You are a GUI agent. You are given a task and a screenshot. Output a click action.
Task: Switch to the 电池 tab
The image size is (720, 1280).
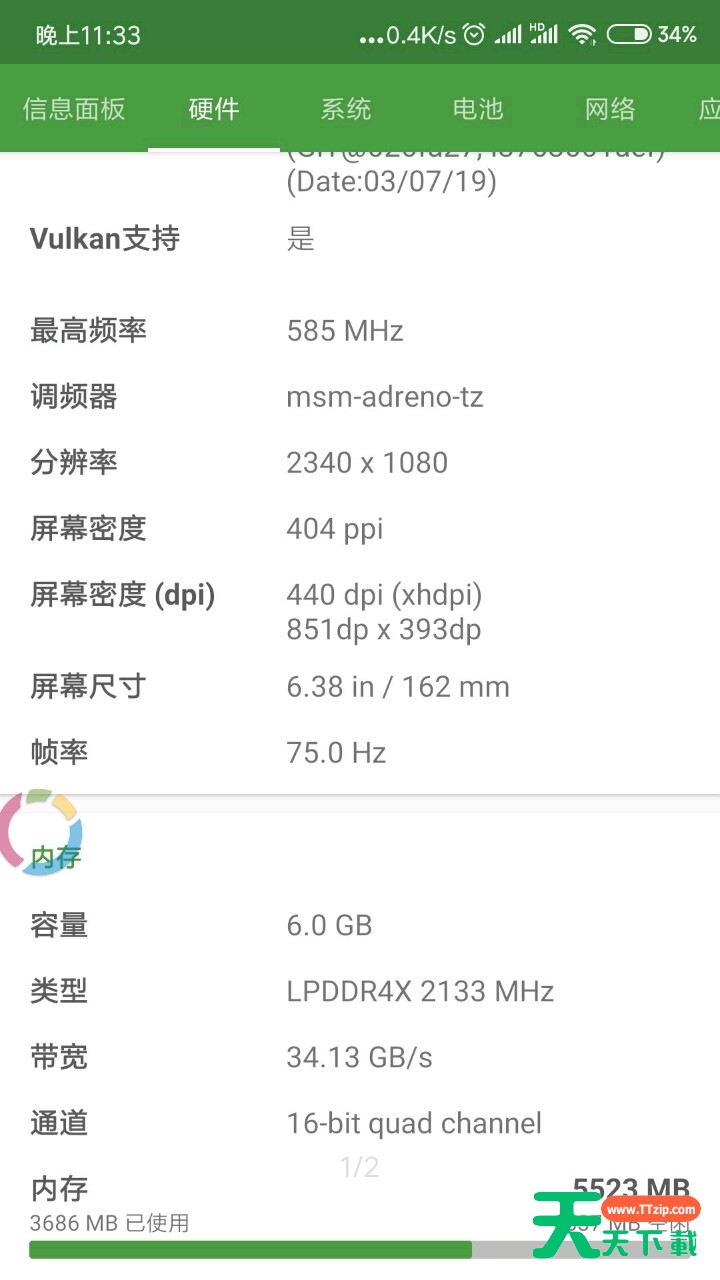(x=478, y=109)
